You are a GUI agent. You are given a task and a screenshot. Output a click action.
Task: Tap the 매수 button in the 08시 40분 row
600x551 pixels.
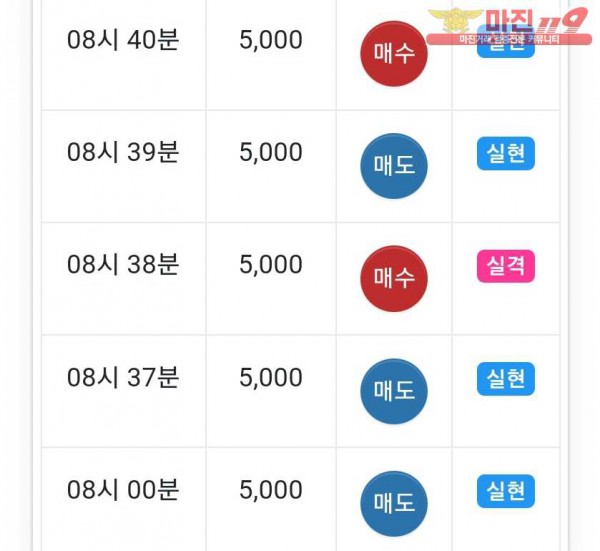click(x=394, y=55)
